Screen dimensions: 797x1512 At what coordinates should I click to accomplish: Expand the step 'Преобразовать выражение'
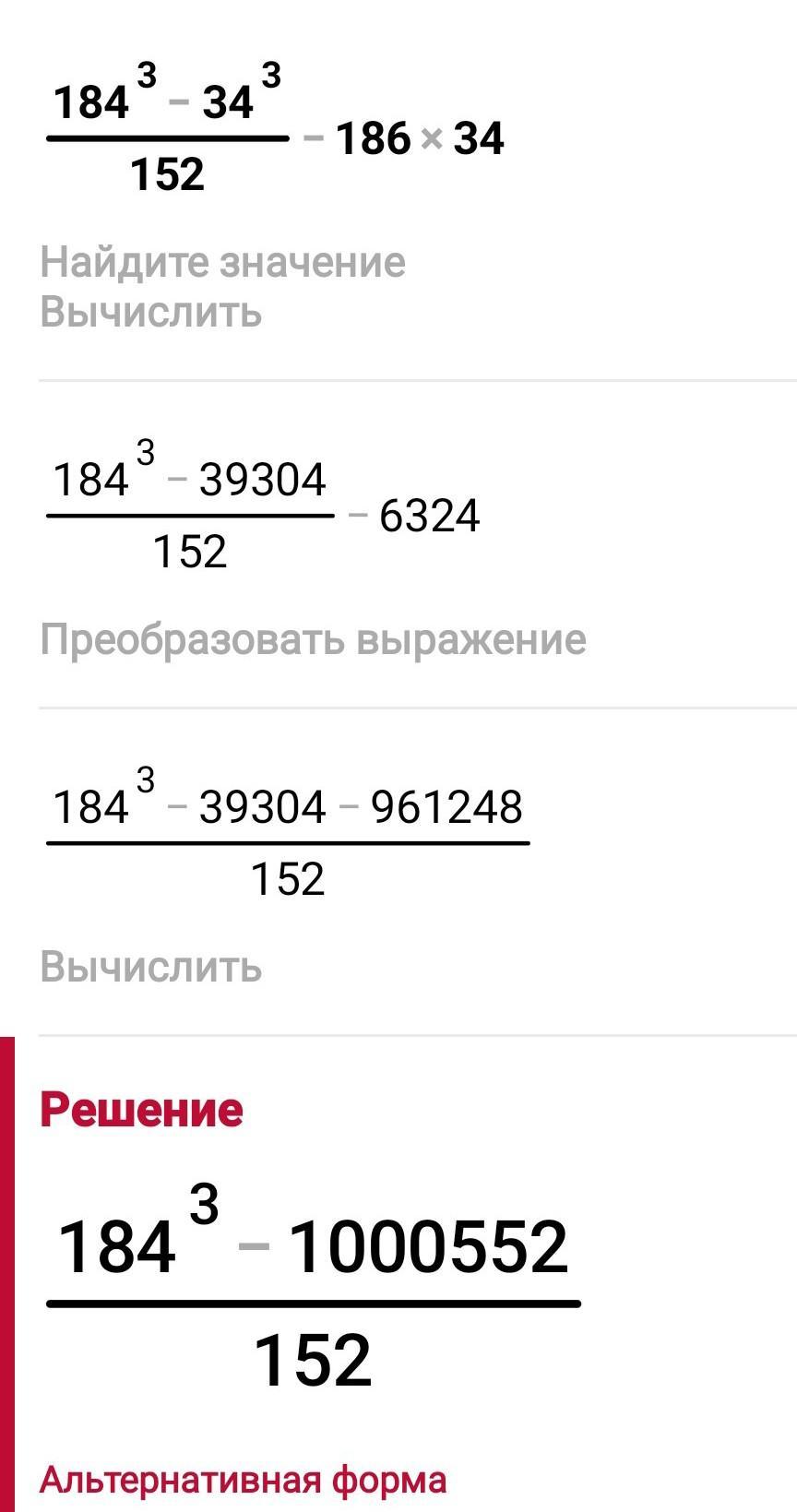click(x=313, y=639)
